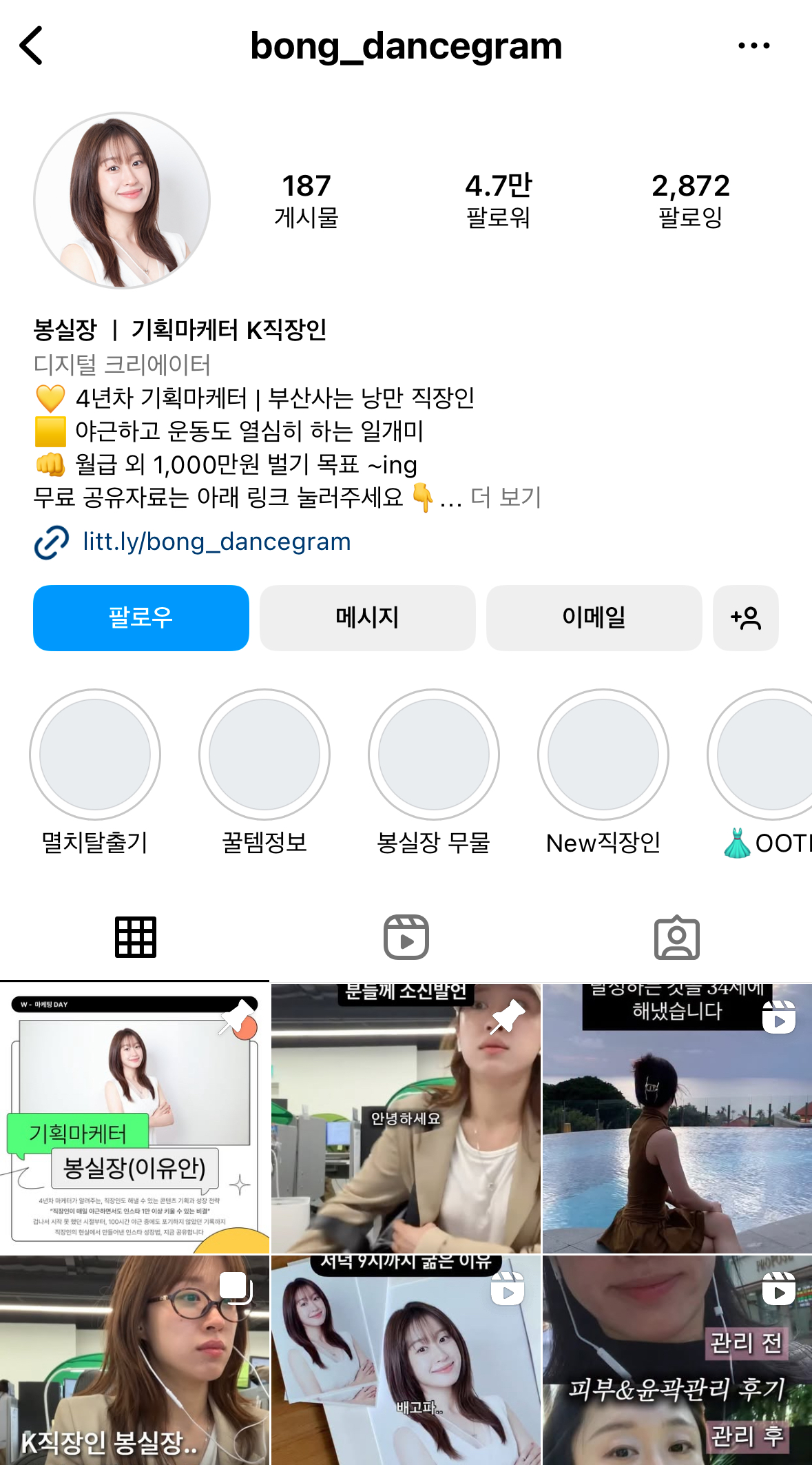Open the 꿀템정보 story highlight
The width and height of the screenshot is (812, 1465).
[264, 755]
